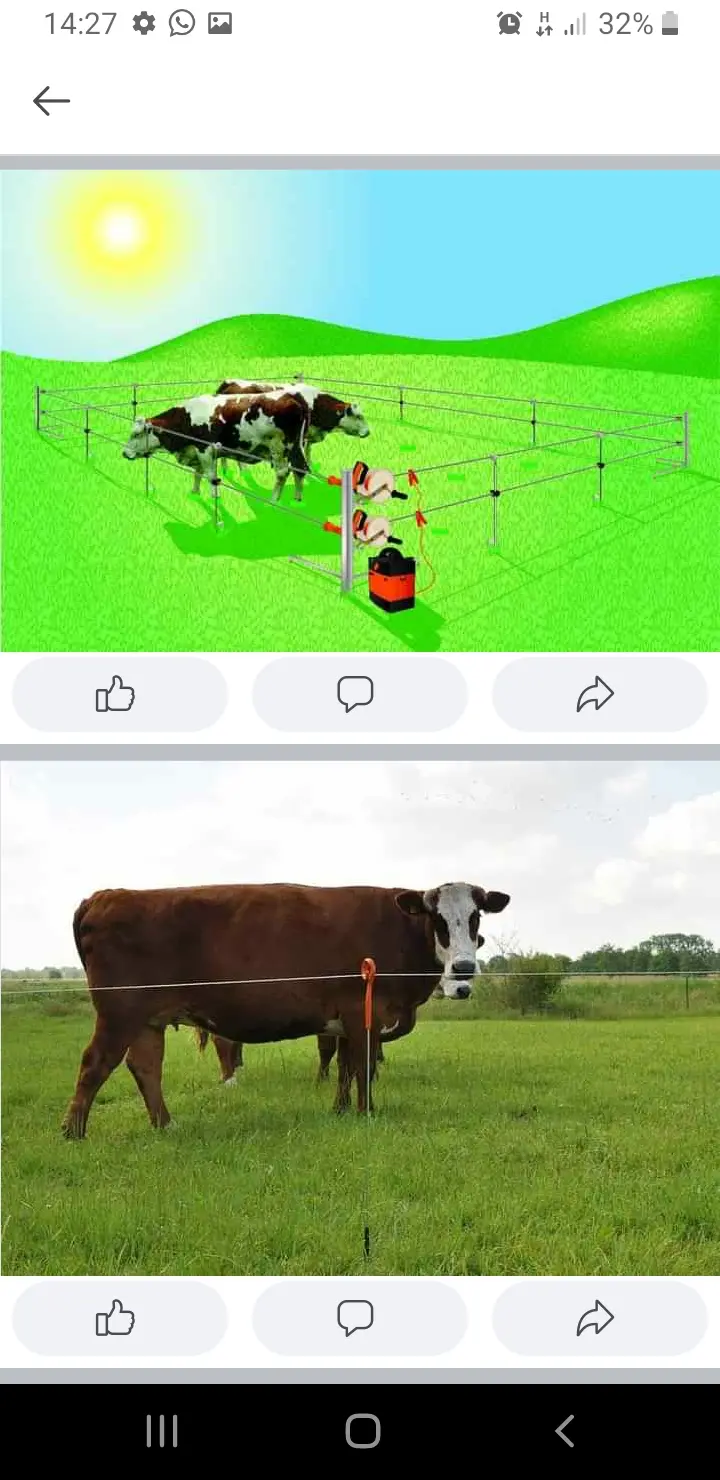This screenshot has height=1480, width=720.
Task: Comment on the brown cow photo
Action: (360, 1318)
